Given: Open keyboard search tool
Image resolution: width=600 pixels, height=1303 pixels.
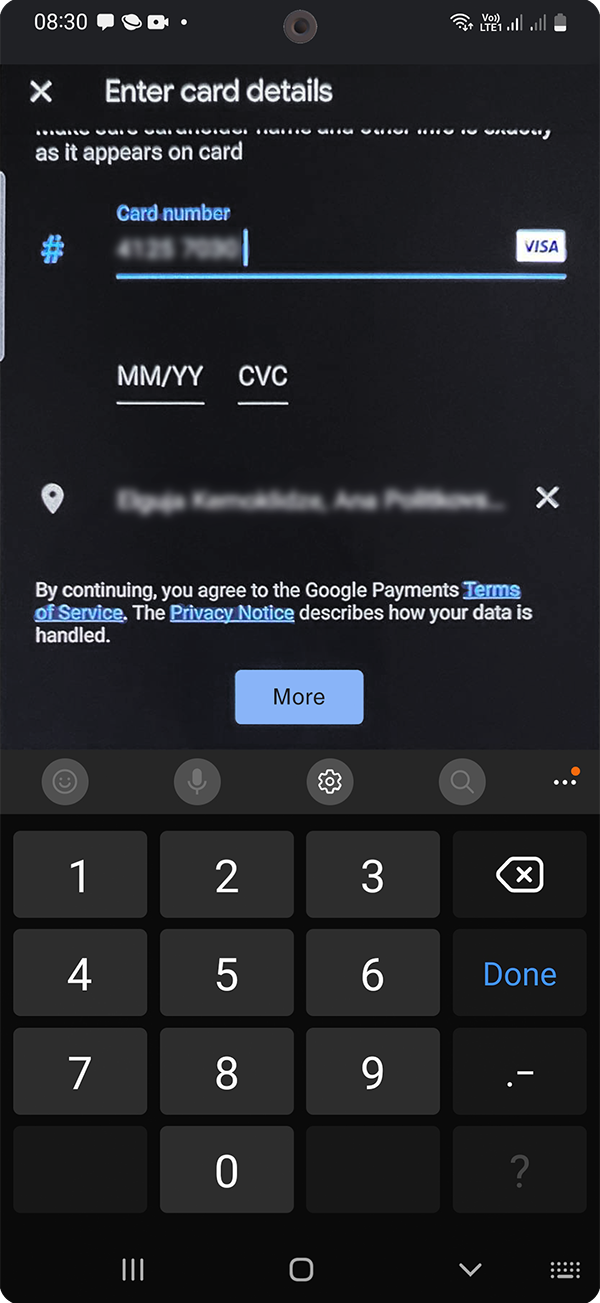Looking at the screenshot, I should click(462, 782).
